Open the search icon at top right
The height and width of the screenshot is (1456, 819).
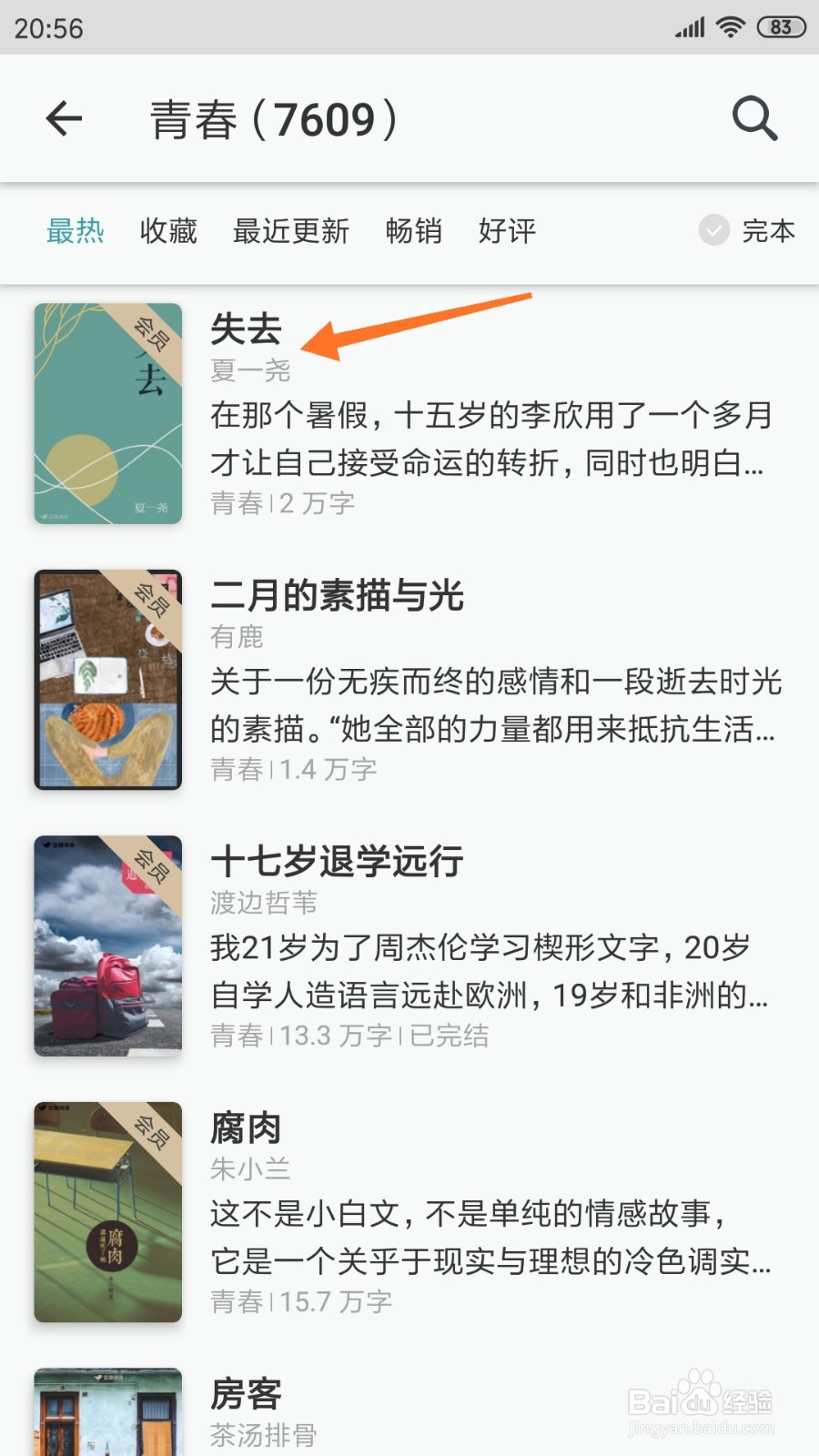click(x=753, y=118)
